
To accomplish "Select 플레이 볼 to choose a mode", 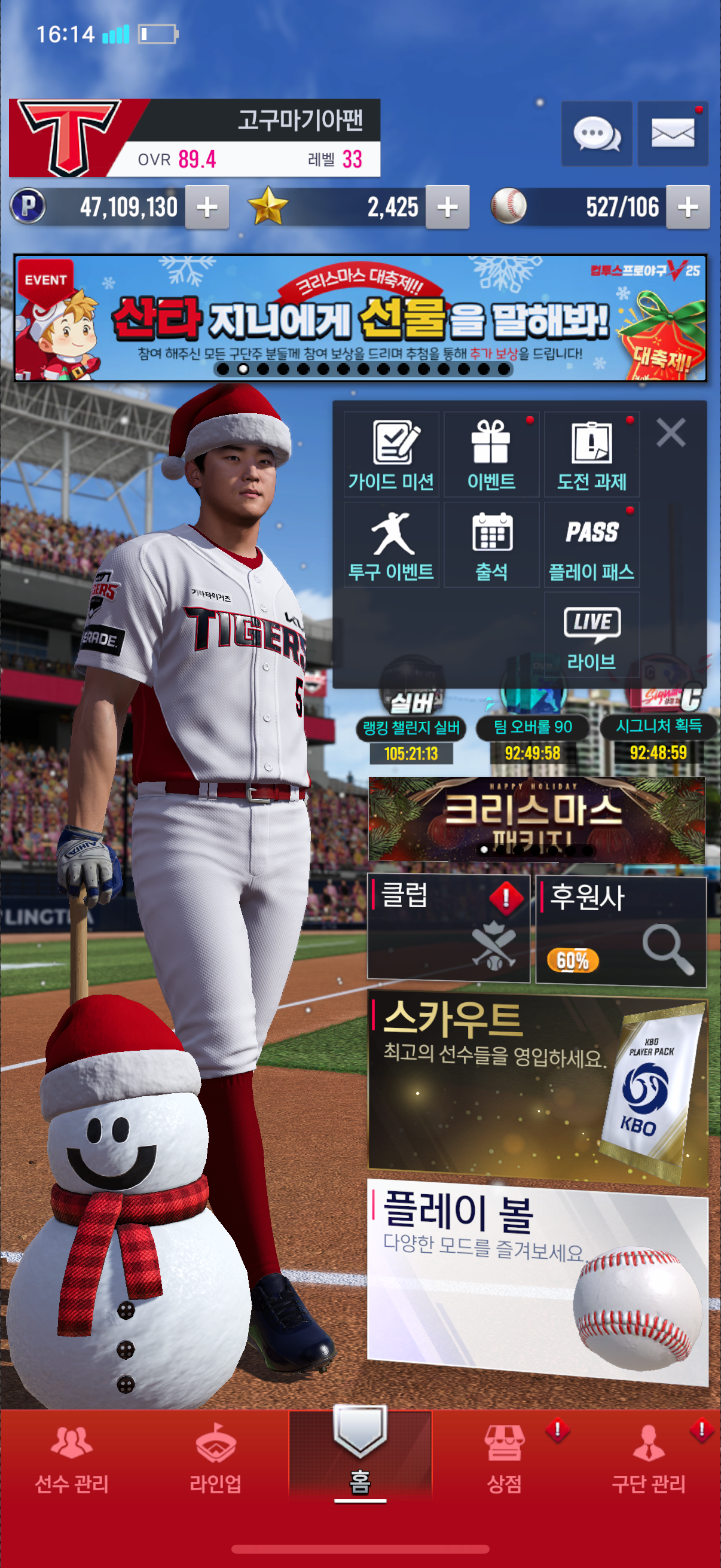I will (537, 1279).
